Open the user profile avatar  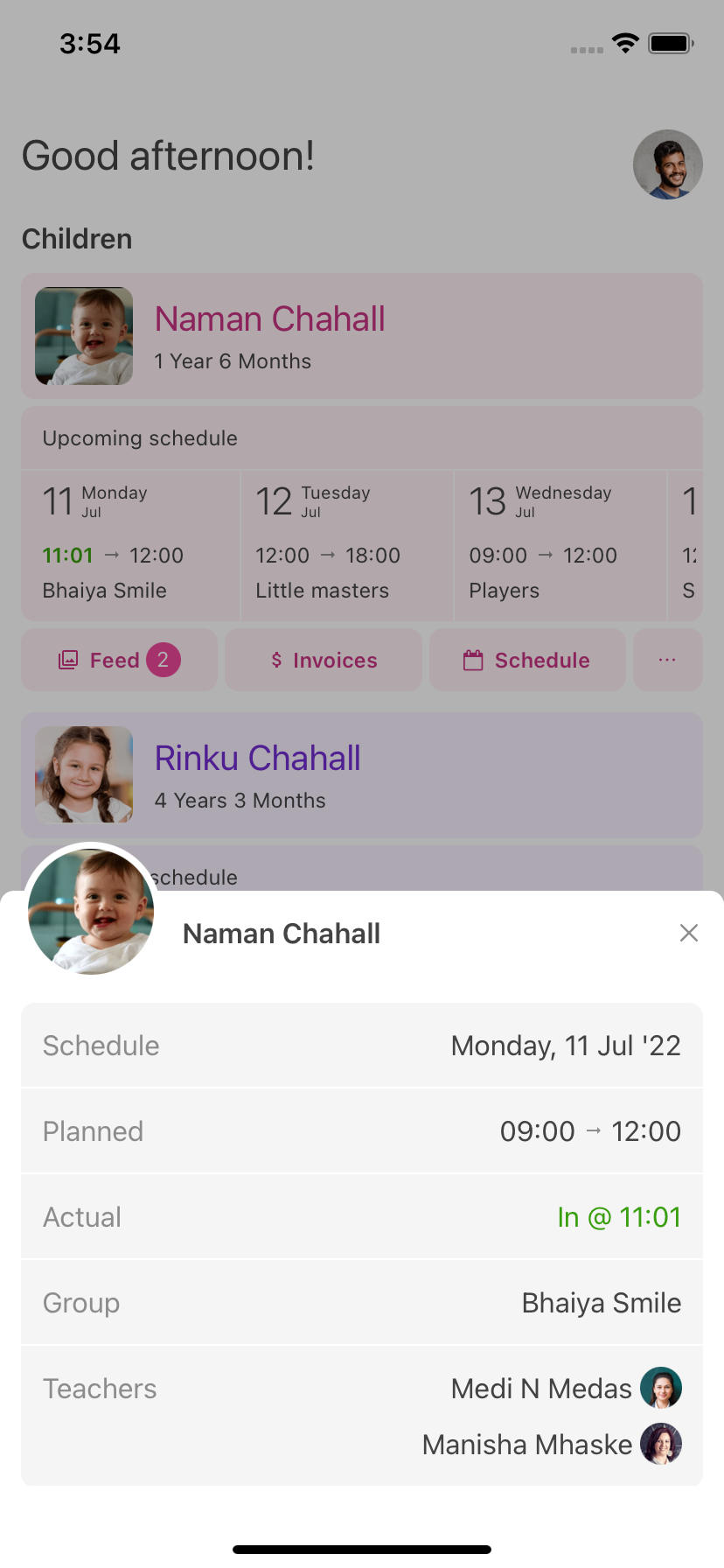coord(667,164)
